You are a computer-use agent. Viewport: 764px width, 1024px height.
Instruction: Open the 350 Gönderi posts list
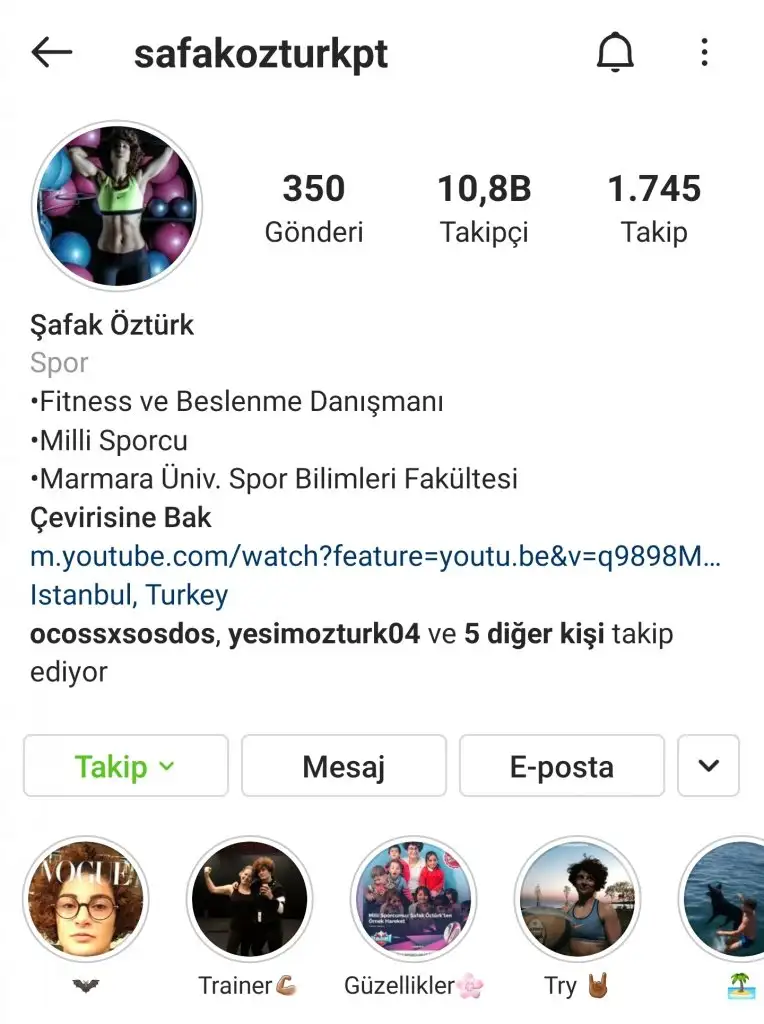pos(313,208)
